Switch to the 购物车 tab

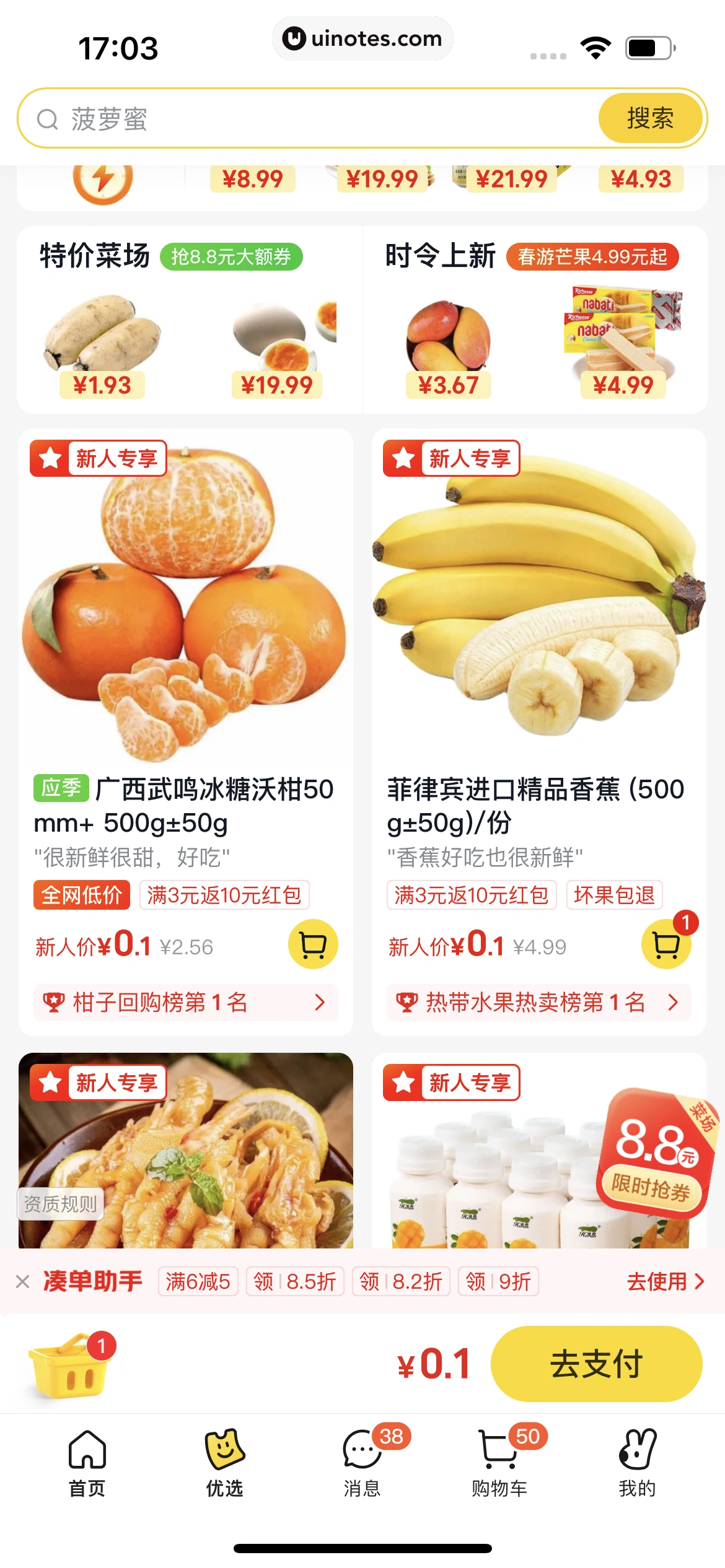(x=499, y=1463)
